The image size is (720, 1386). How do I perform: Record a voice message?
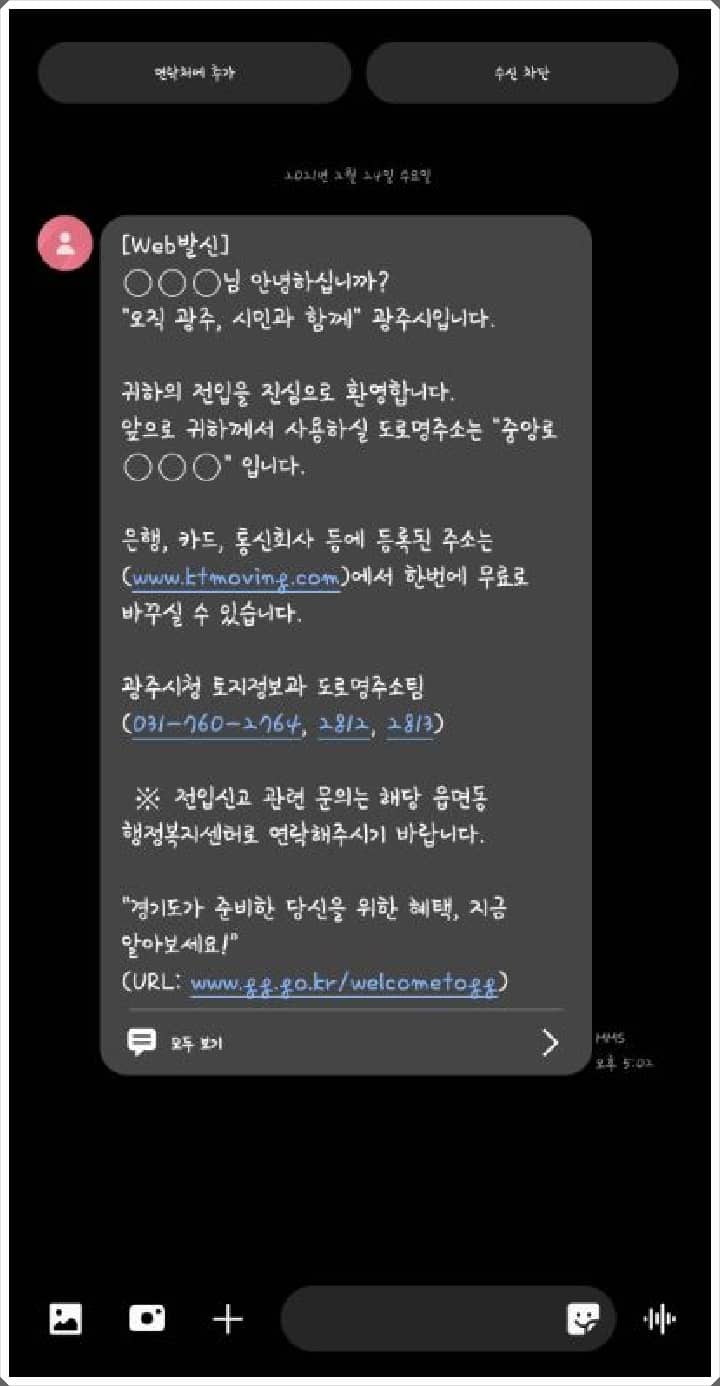click(x=659, y=1319)
